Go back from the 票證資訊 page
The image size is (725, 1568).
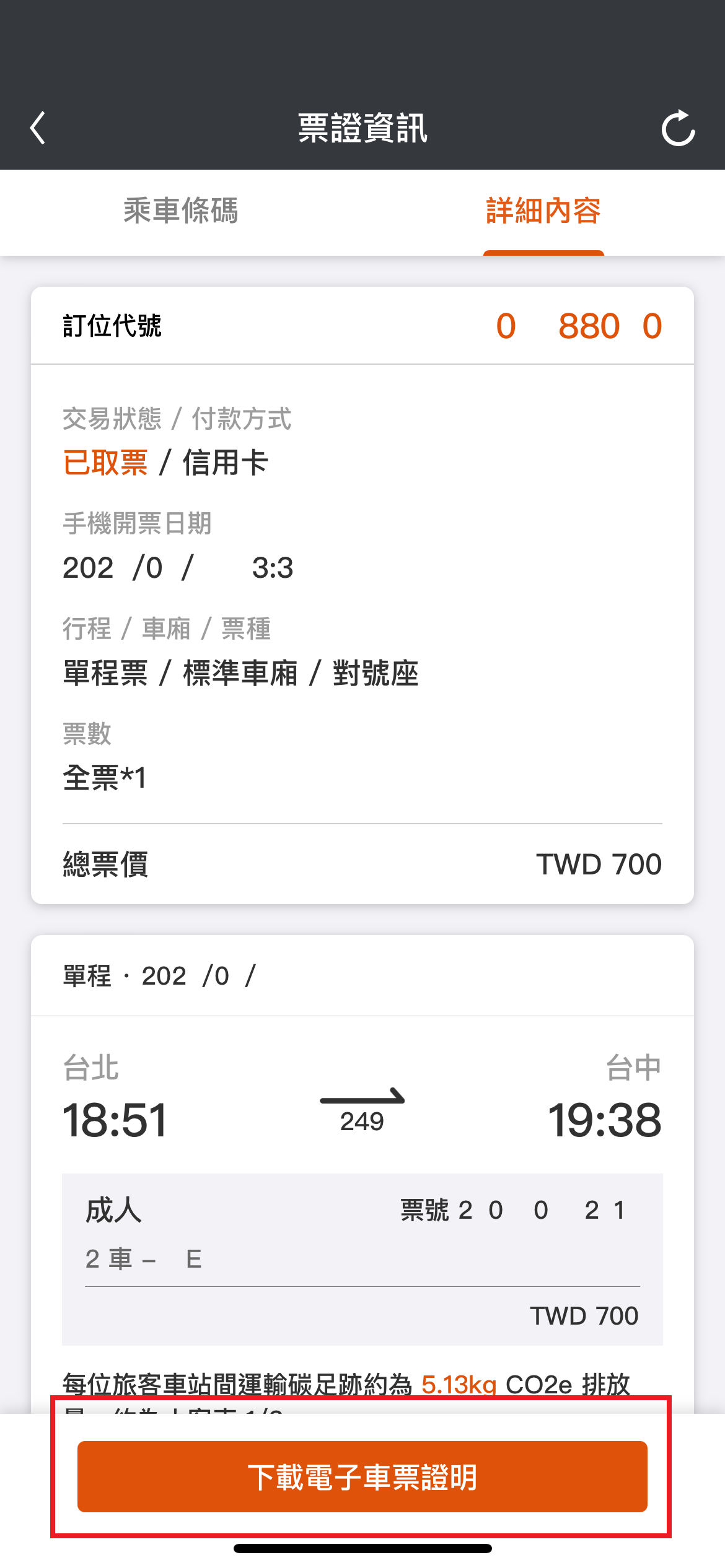point(38,128)
